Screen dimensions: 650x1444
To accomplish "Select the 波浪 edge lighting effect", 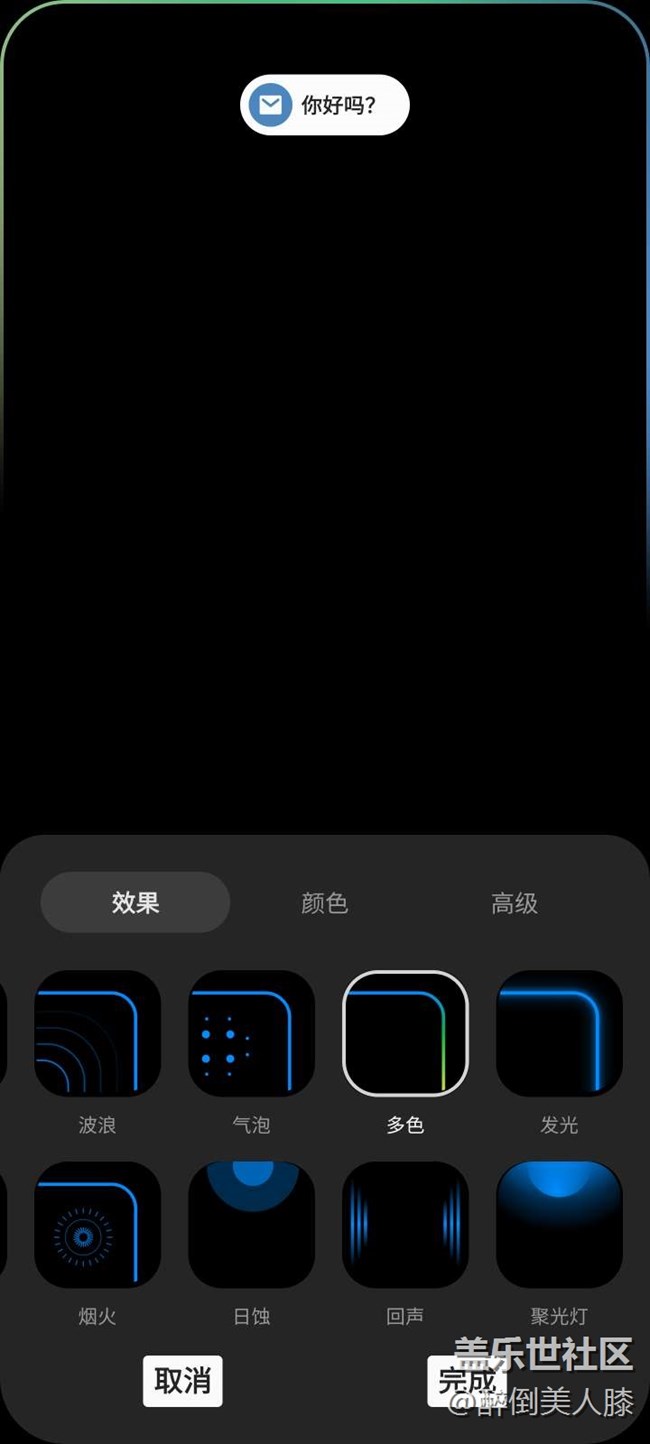I will 97,1033.
